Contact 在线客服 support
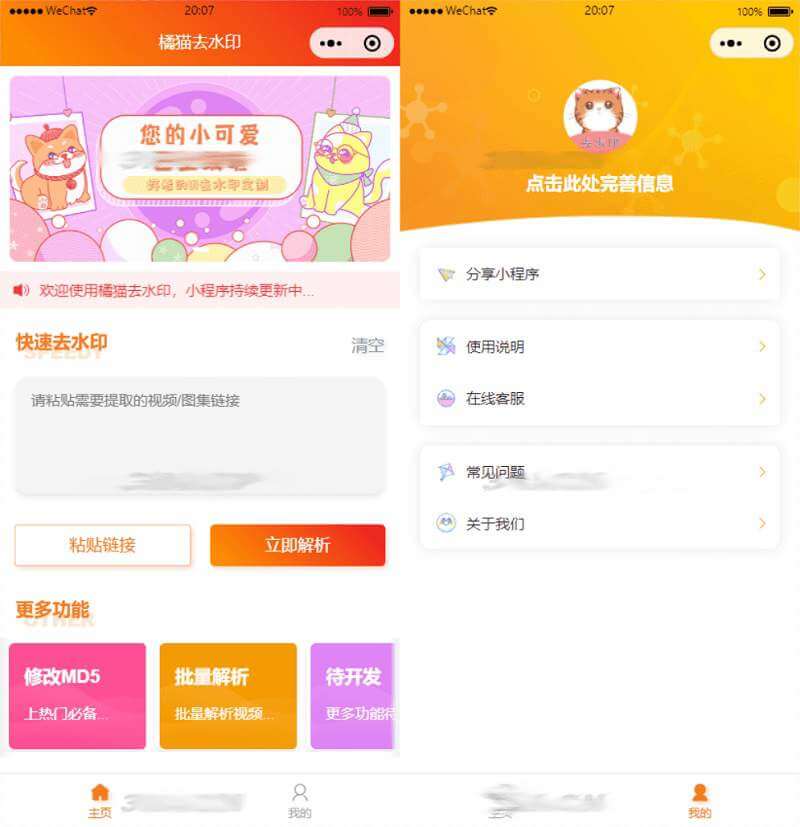The height and width of the screenshot is (827, 800). (599, 398)
